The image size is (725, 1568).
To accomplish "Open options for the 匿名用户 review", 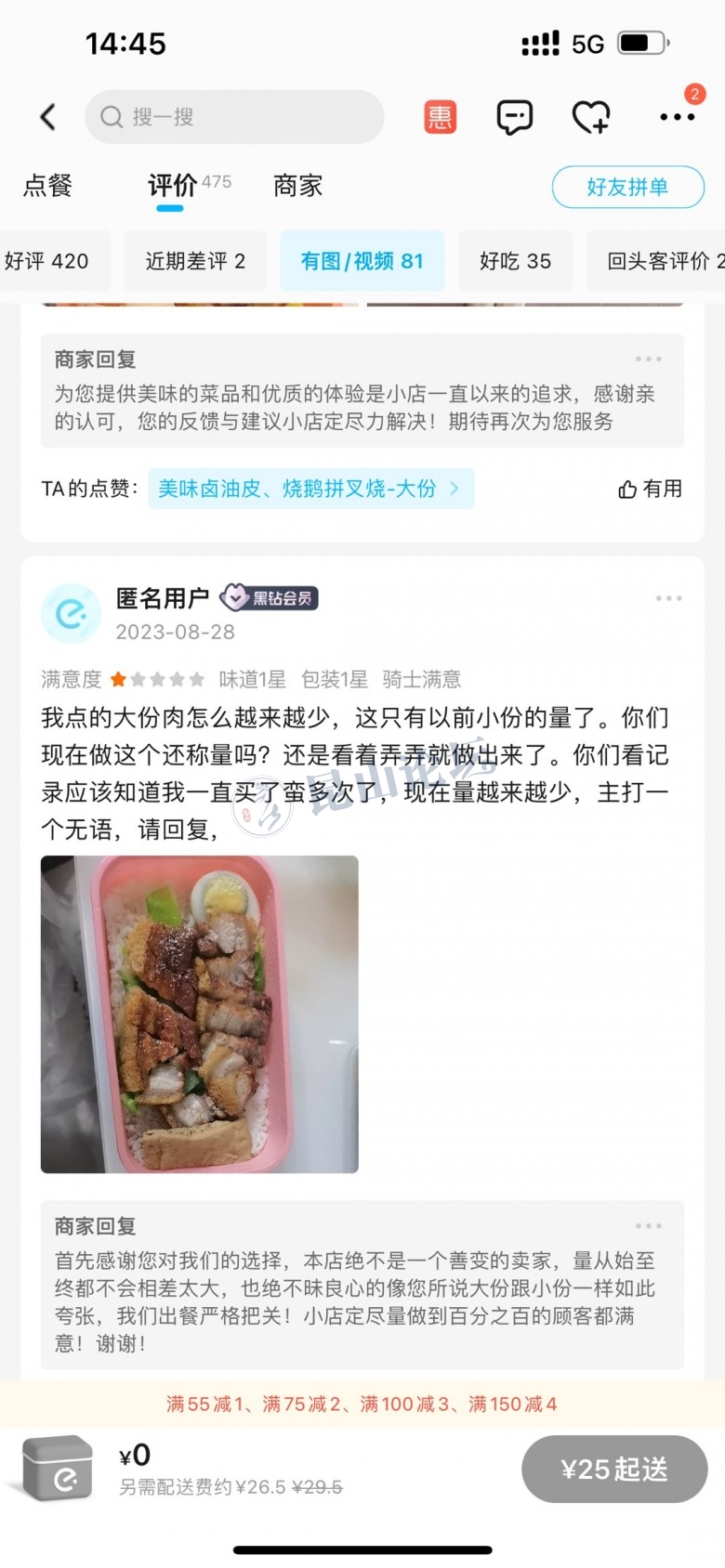I will [668, 598].
